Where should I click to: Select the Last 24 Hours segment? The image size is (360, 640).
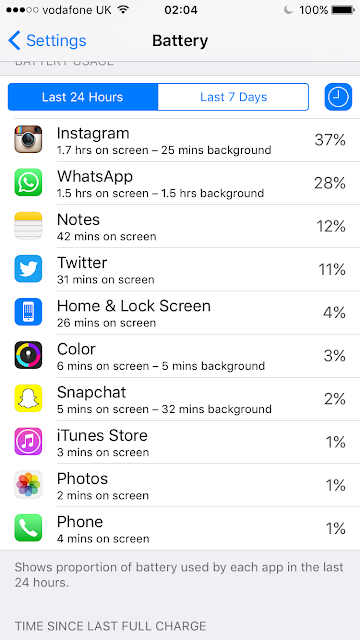pos(83,97)
